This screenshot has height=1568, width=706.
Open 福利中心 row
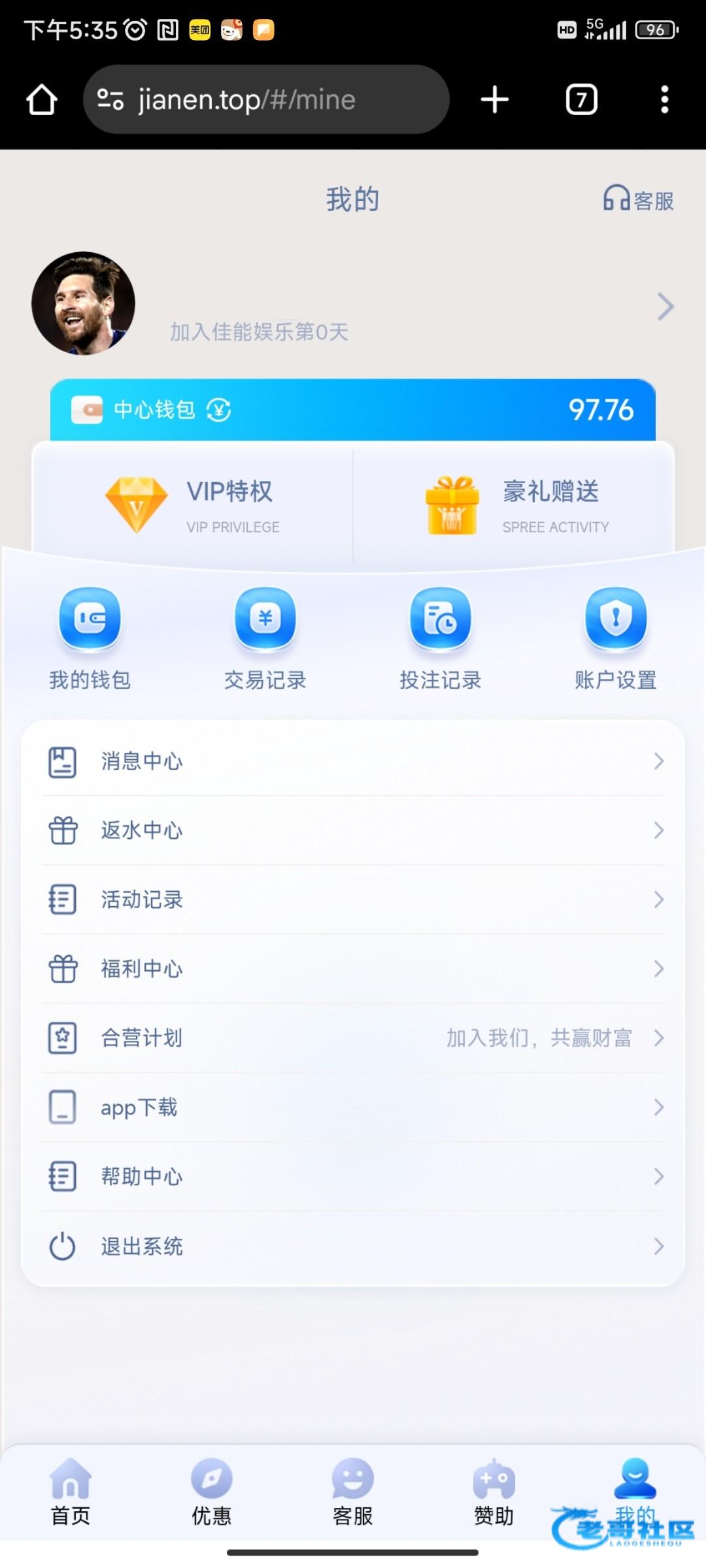[x=353, y=969]
